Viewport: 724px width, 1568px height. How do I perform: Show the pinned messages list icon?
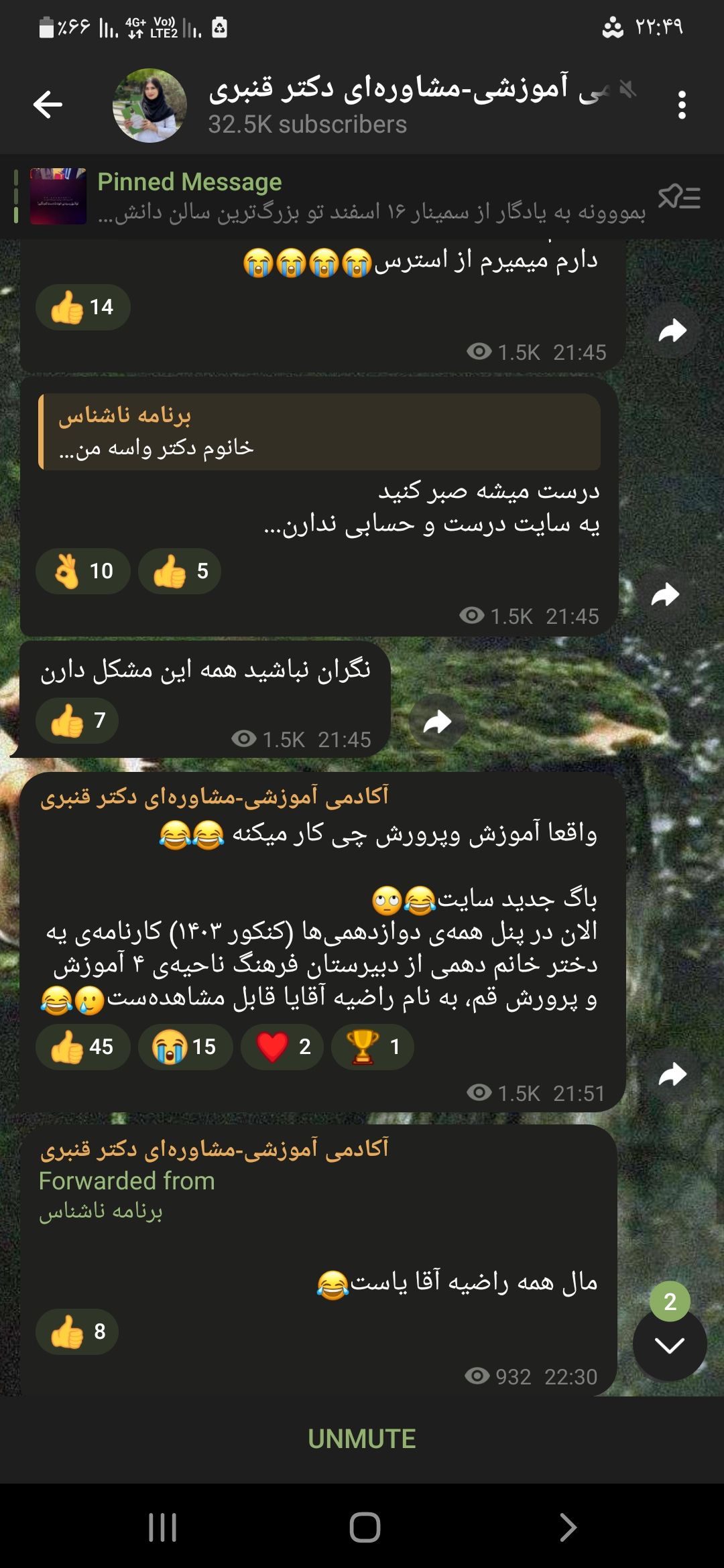(x=679, y=197)
